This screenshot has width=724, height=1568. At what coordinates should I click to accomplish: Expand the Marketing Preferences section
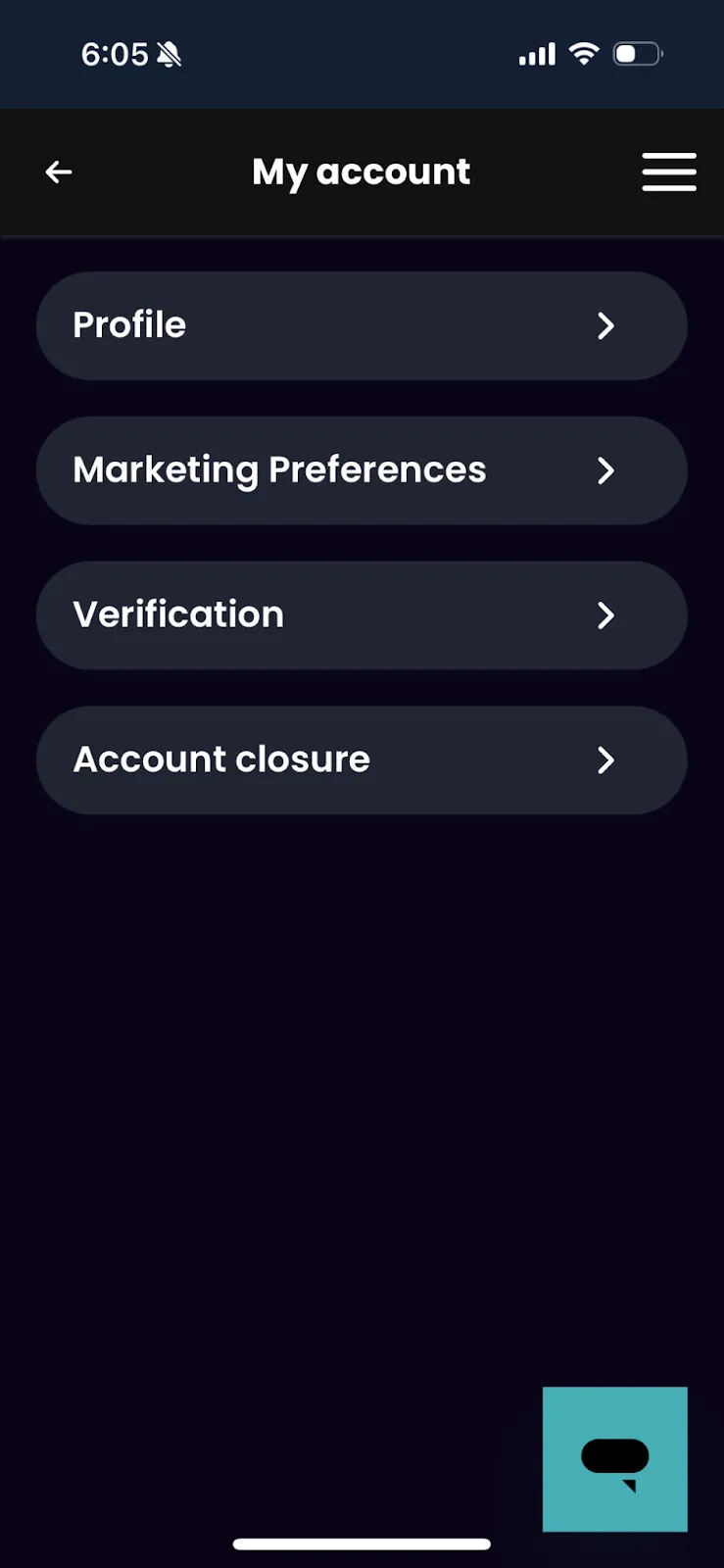[x=361, y=470]
